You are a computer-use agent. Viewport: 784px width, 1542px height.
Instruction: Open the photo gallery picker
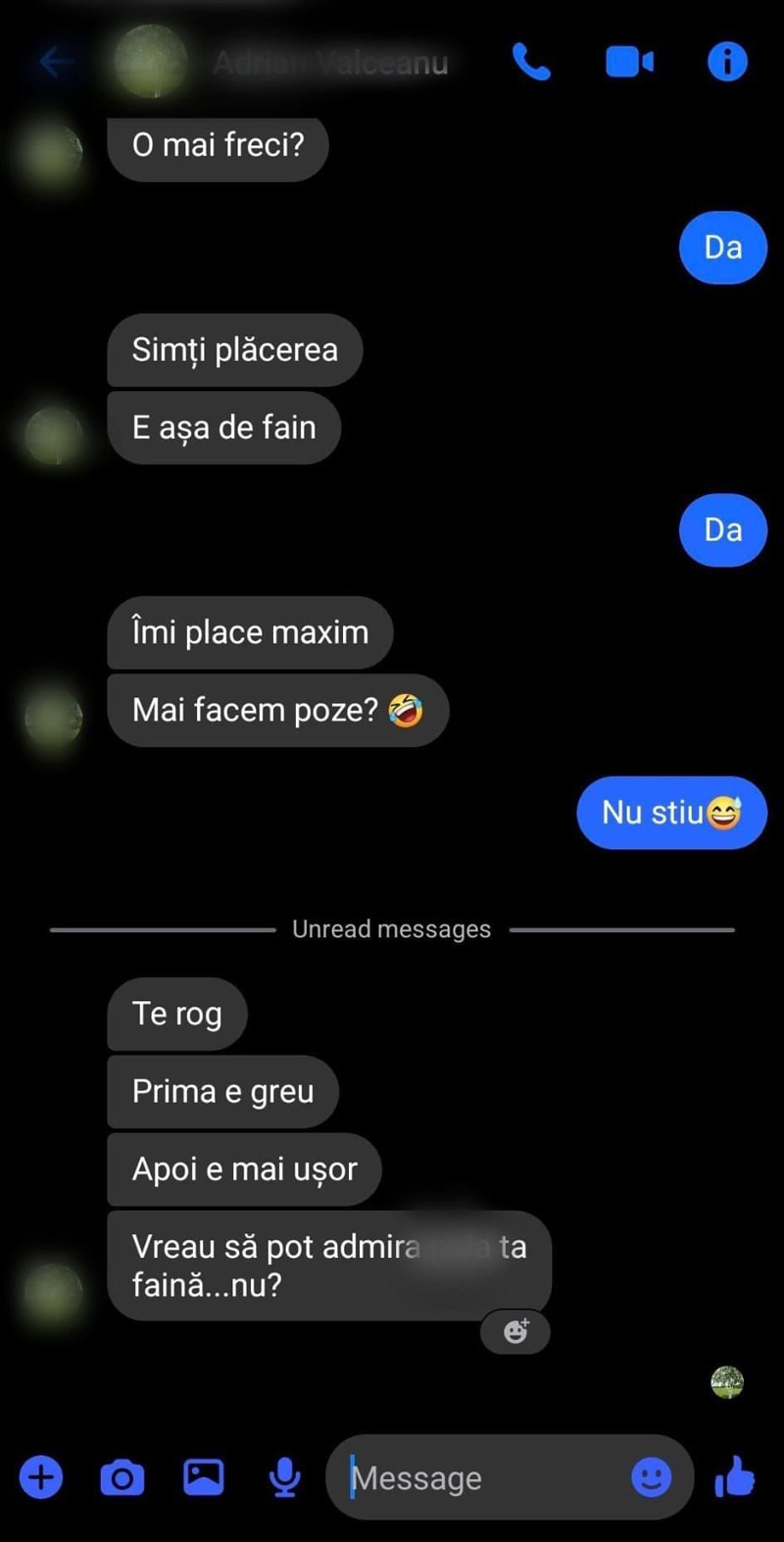(x=204, y=1476)
